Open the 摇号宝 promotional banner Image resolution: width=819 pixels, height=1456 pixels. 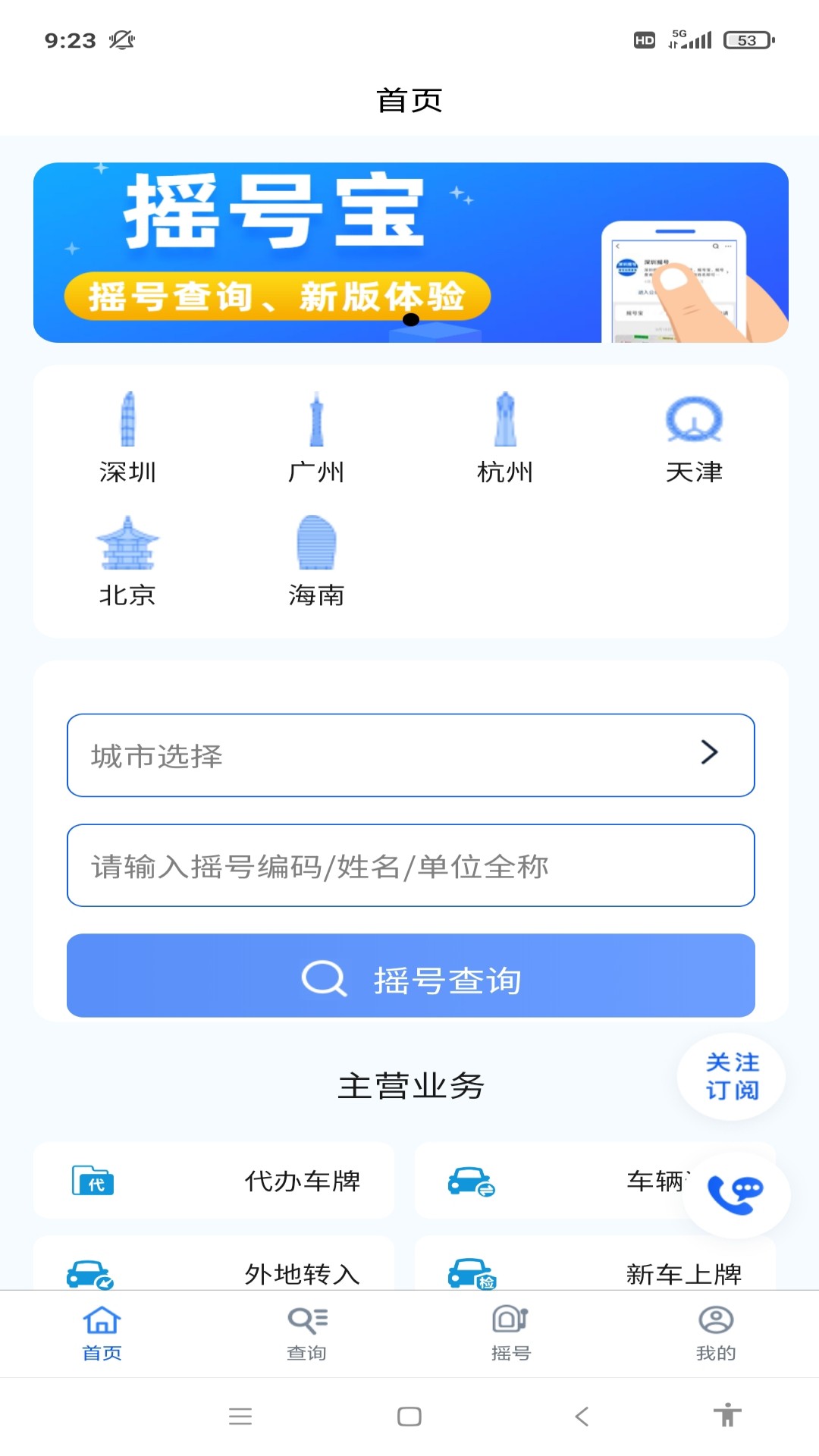[x=410, y=253]
